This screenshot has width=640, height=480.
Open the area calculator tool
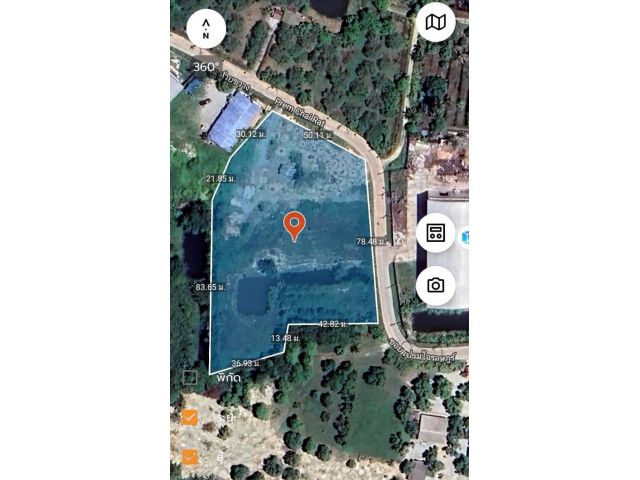pyautogui.click(x=435, y=233)
